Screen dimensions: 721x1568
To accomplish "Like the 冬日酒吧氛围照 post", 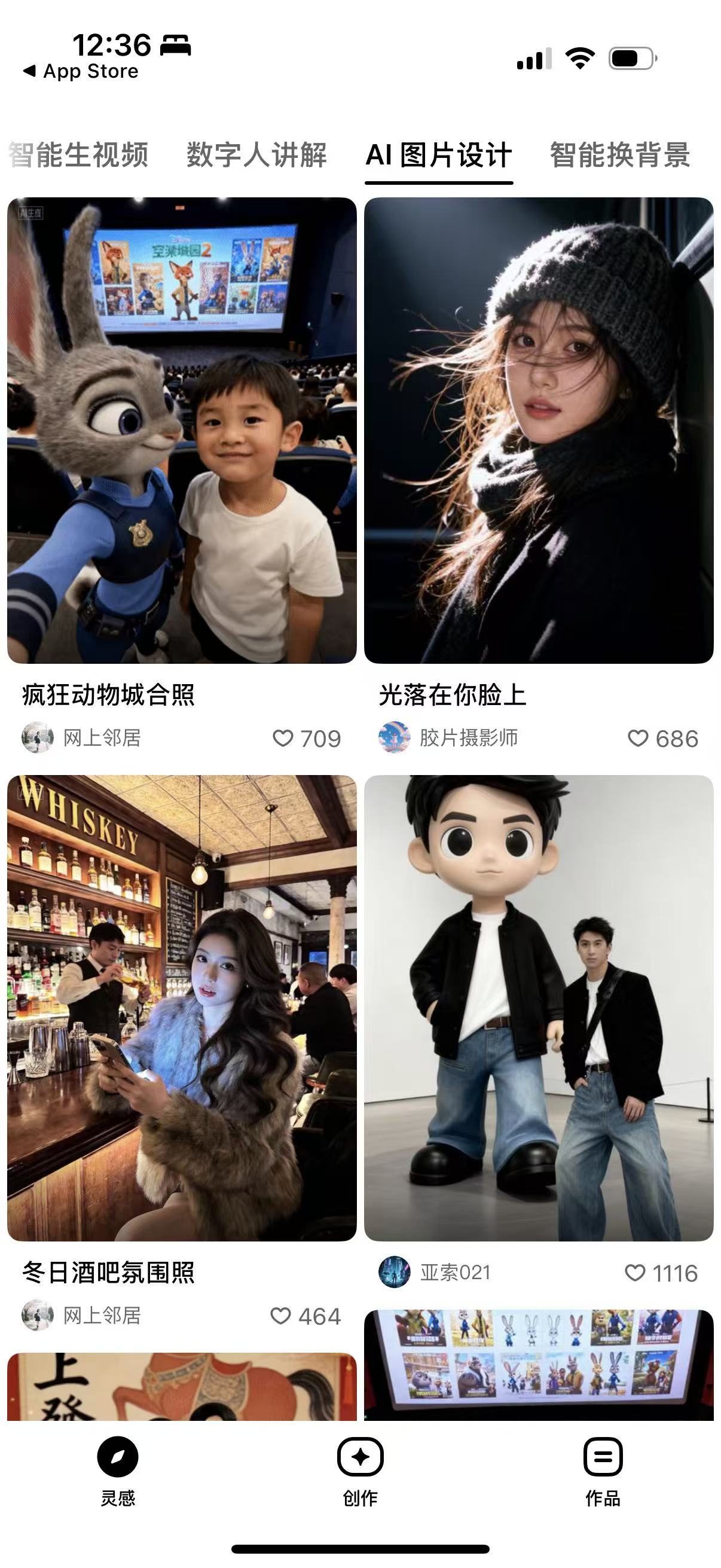I will [280, 1316].
